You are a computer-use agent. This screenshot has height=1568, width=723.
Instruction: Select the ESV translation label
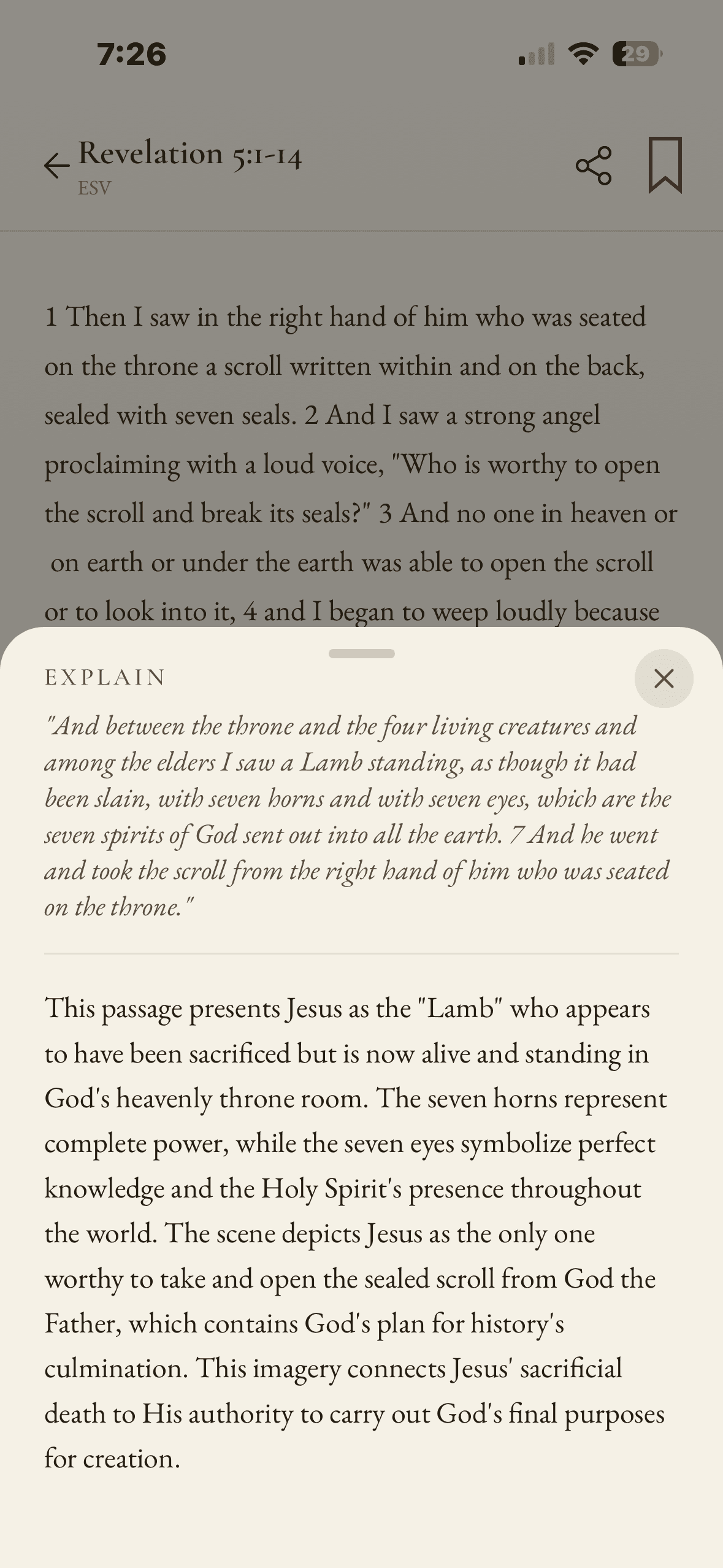(x=93, y=189)
